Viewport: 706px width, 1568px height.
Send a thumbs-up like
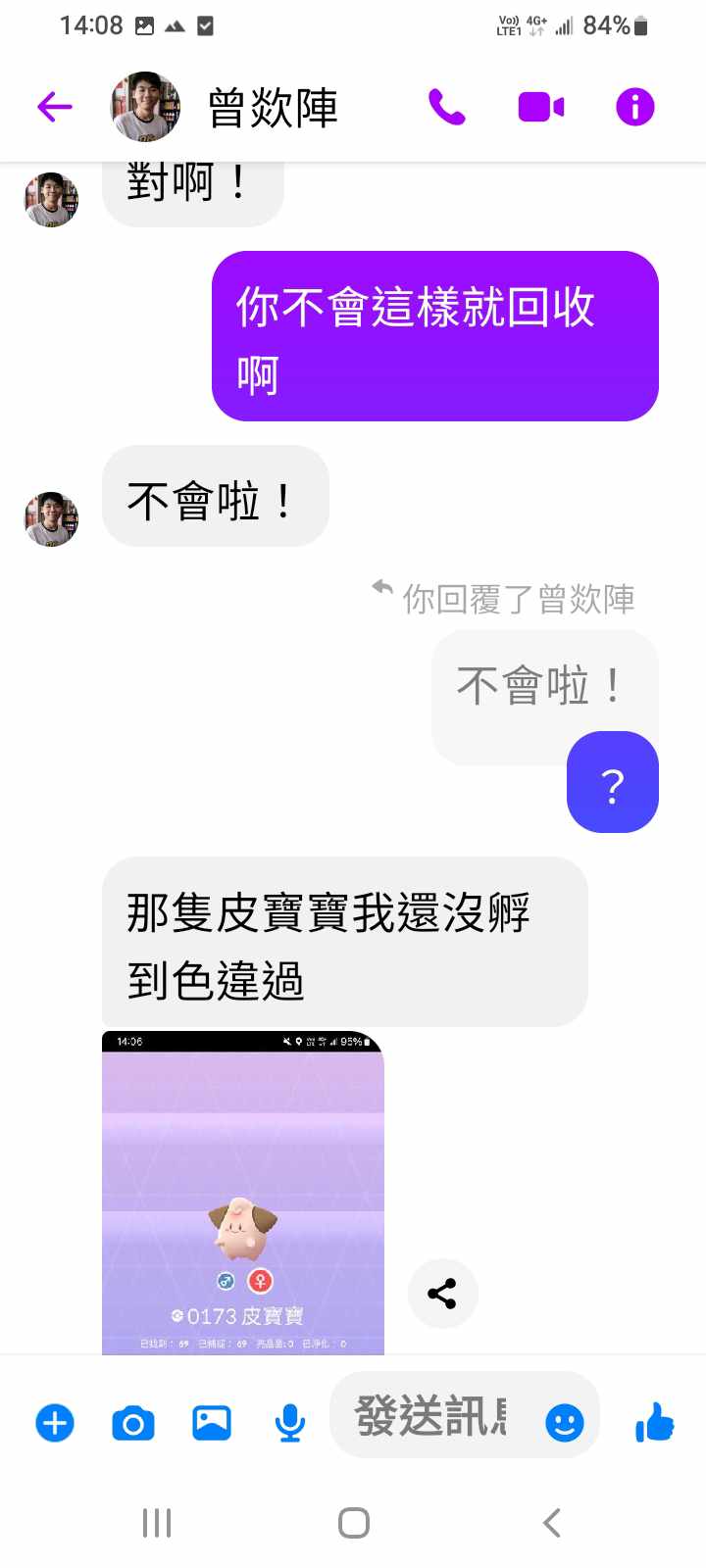click(x=654, y=1421)
